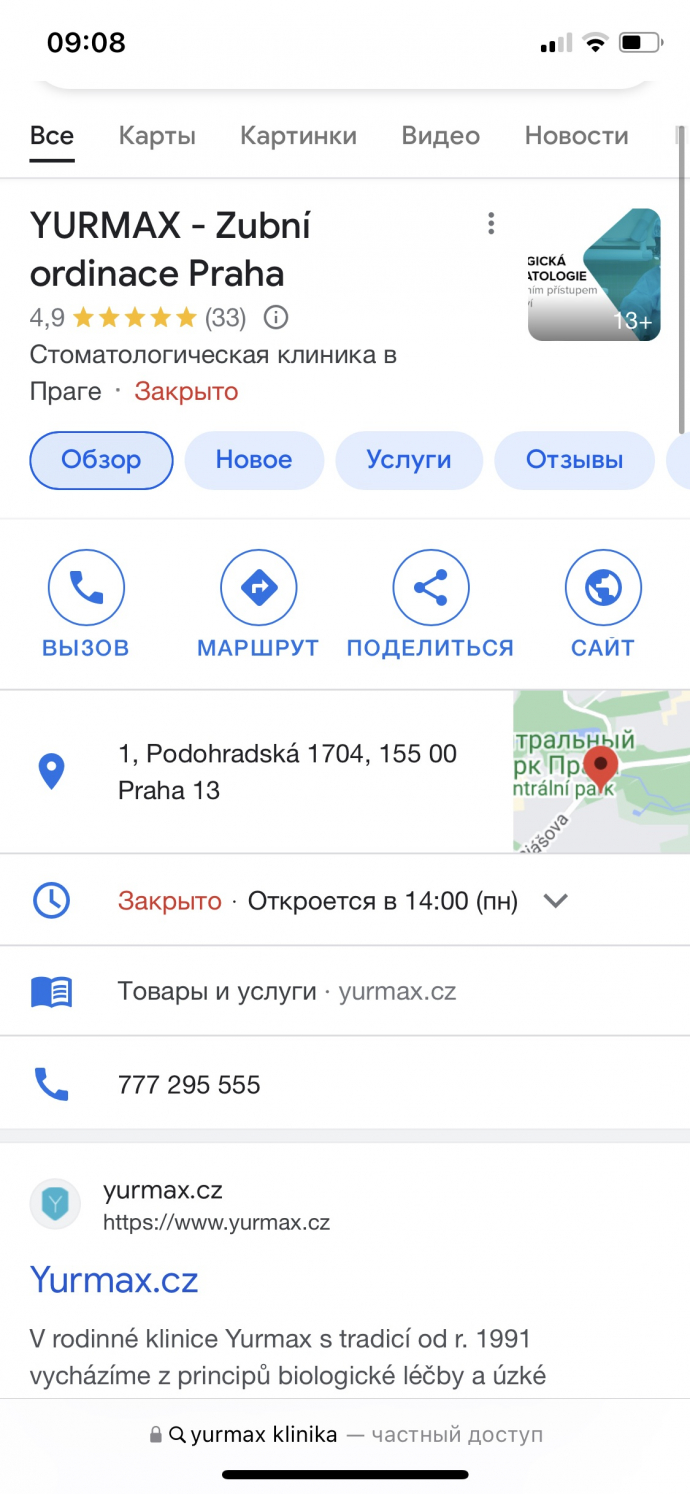Open the Yurmax.cz search result link

(x=114, y=1280)
